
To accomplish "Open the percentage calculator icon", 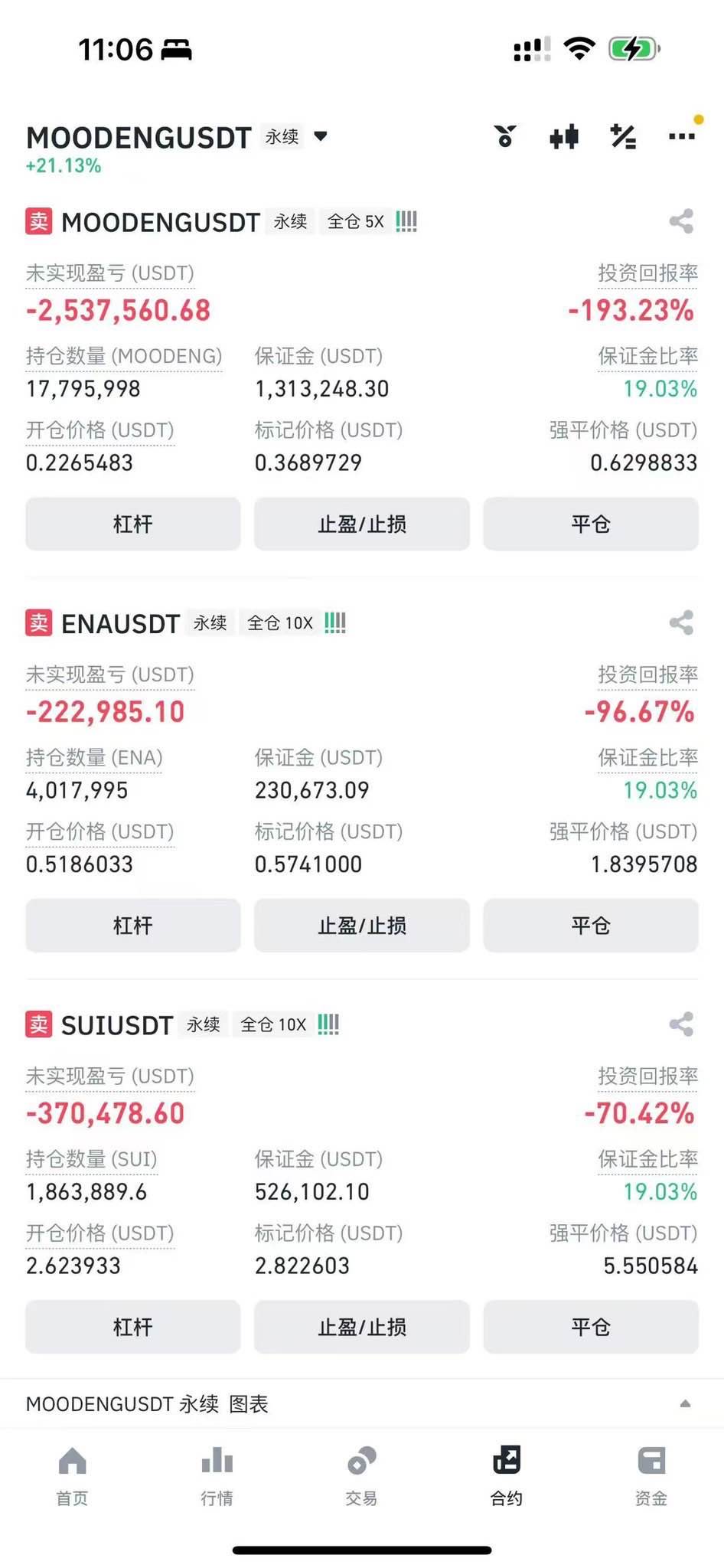I will click(623, 137).
